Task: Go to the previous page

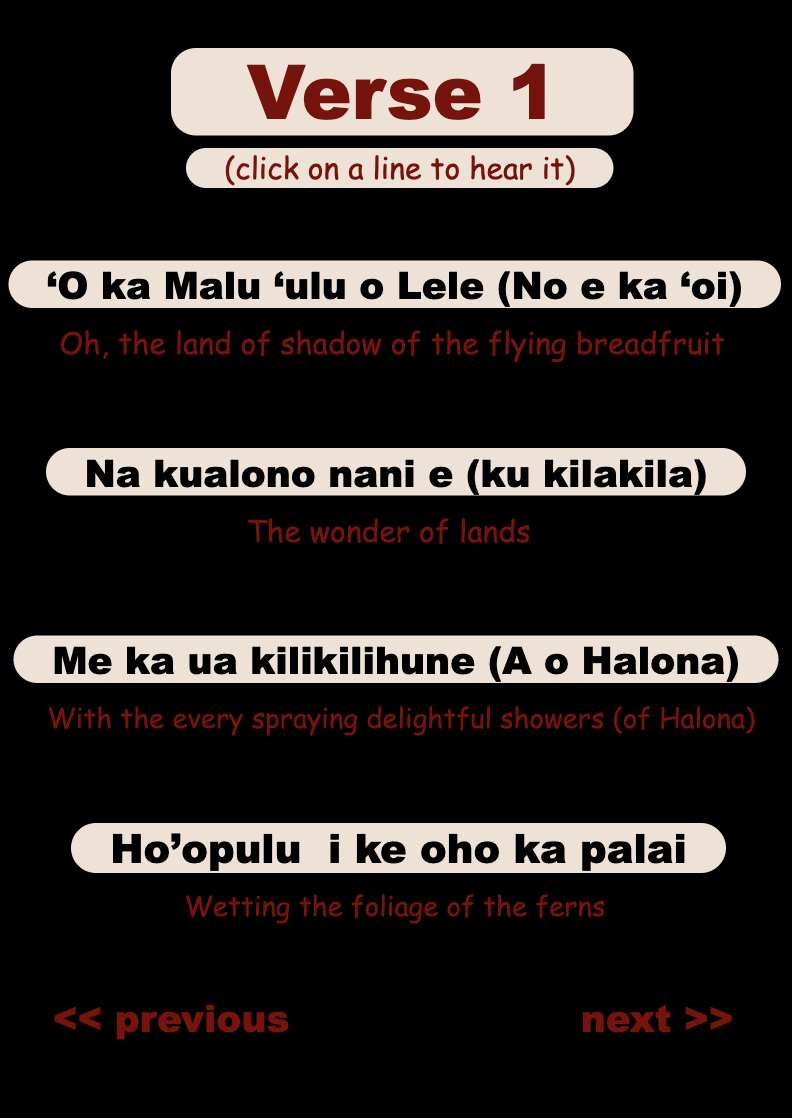Action: pyautogui.click(x=171, y=1019)
